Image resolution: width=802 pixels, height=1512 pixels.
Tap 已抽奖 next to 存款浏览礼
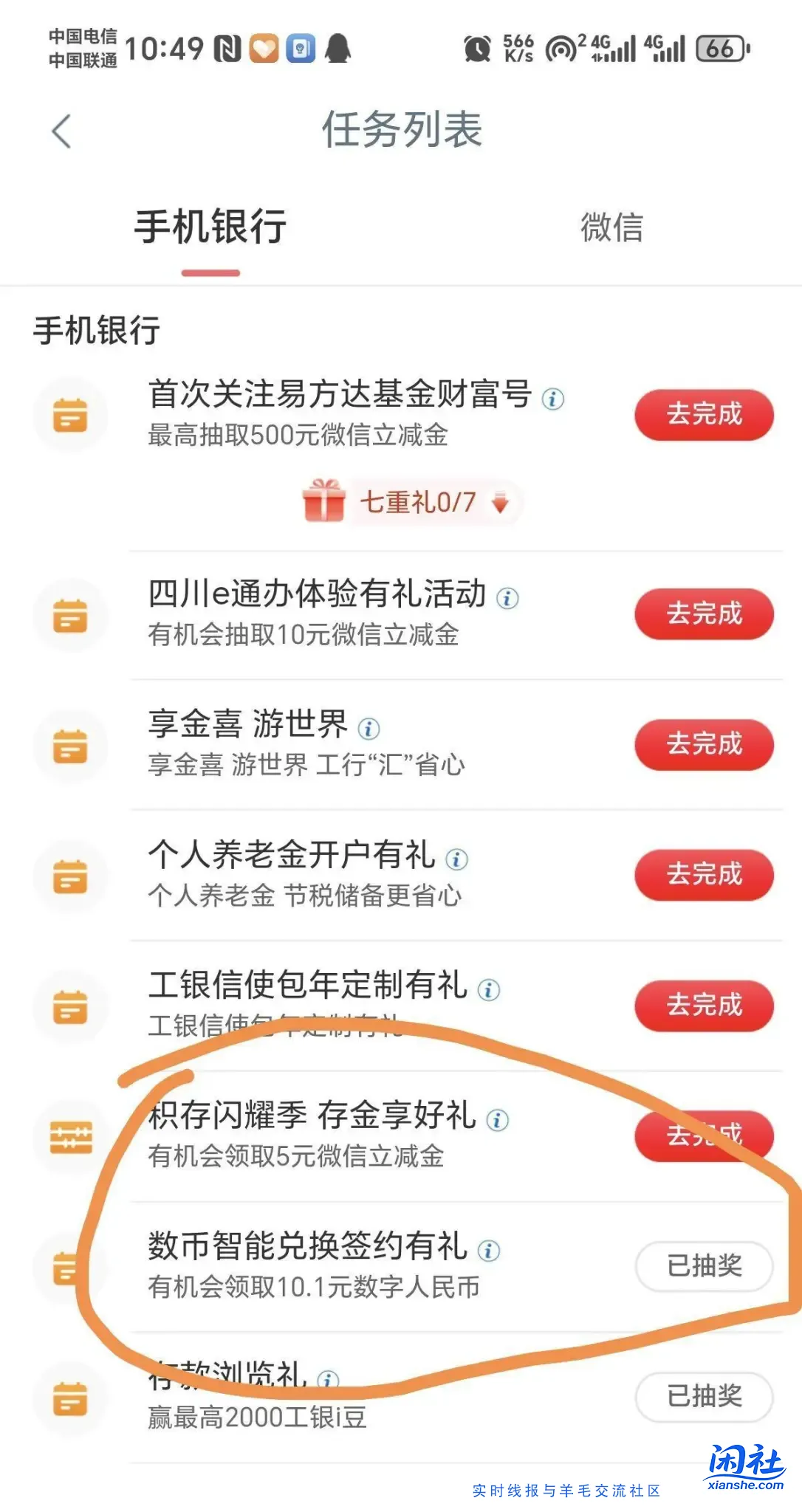click(703, 1396)
